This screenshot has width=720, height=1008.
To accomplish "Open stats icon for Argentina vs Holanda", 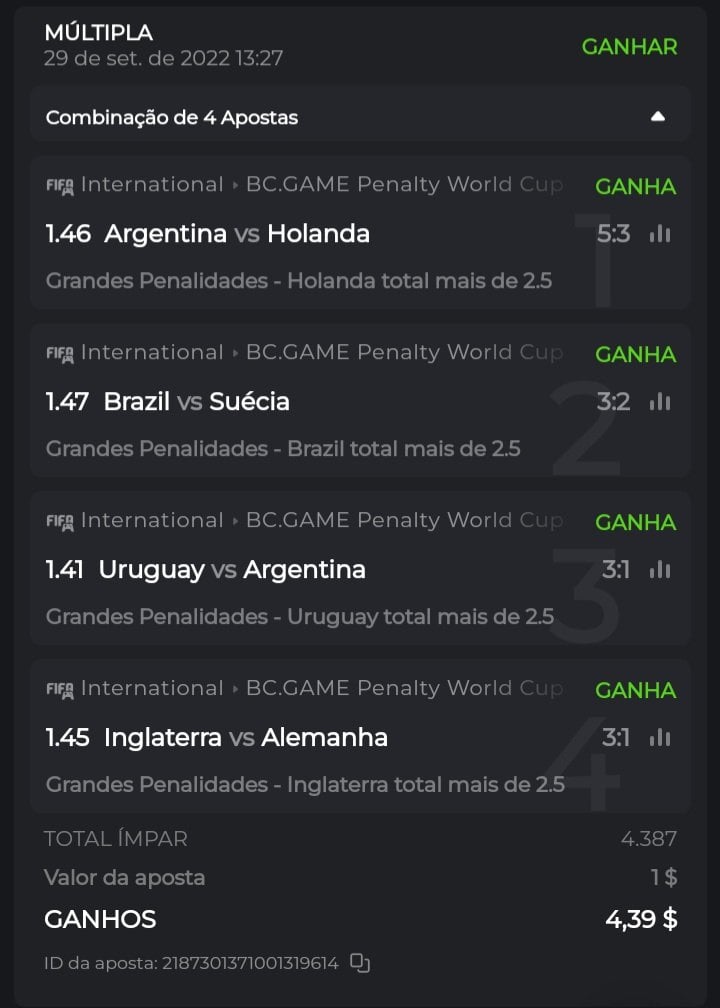I will click(660, 234).
